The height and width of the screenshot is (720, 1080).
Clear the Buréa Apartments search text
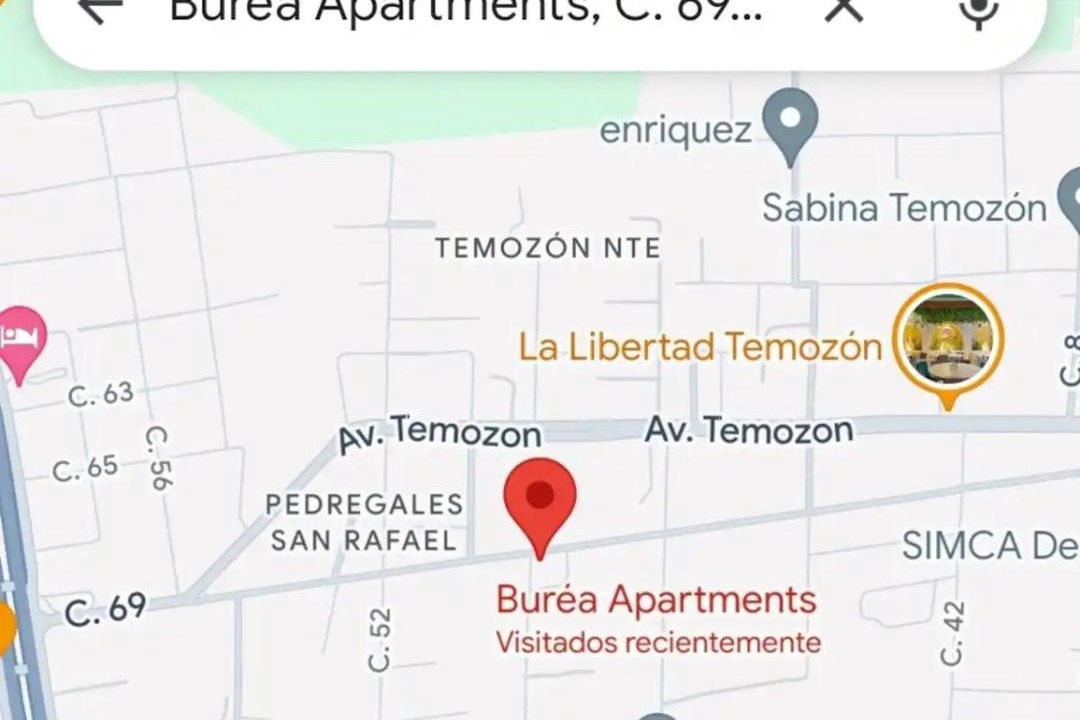845,10
